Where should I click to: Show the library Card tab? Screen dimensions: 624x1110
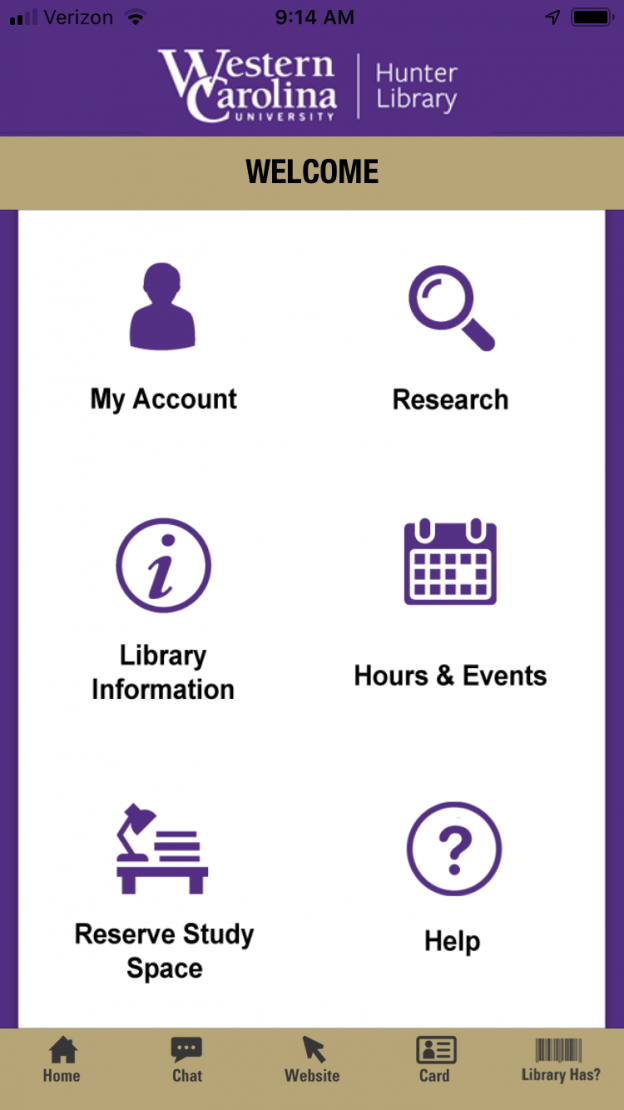coord(435,1060)
